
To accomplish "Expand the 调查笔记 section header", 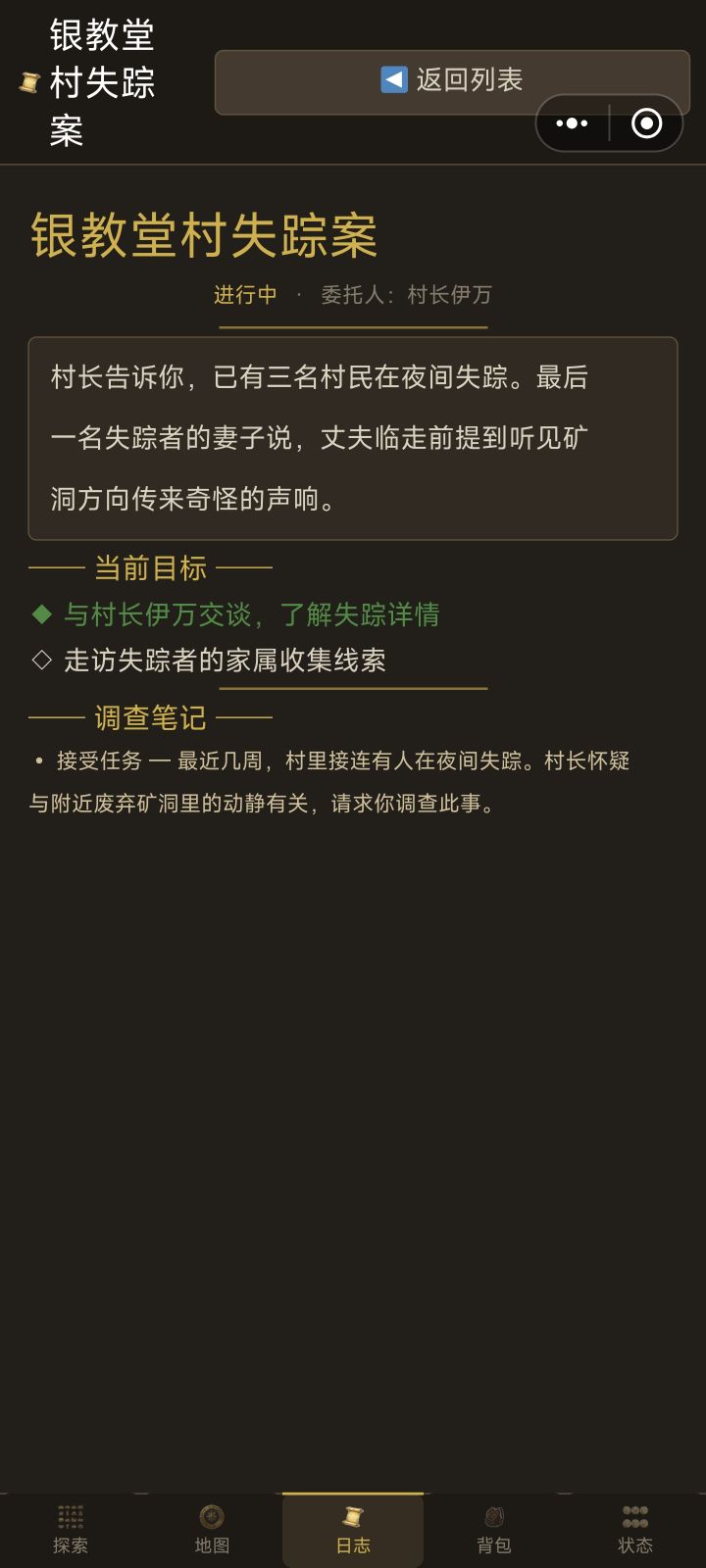I will (149, 718).
